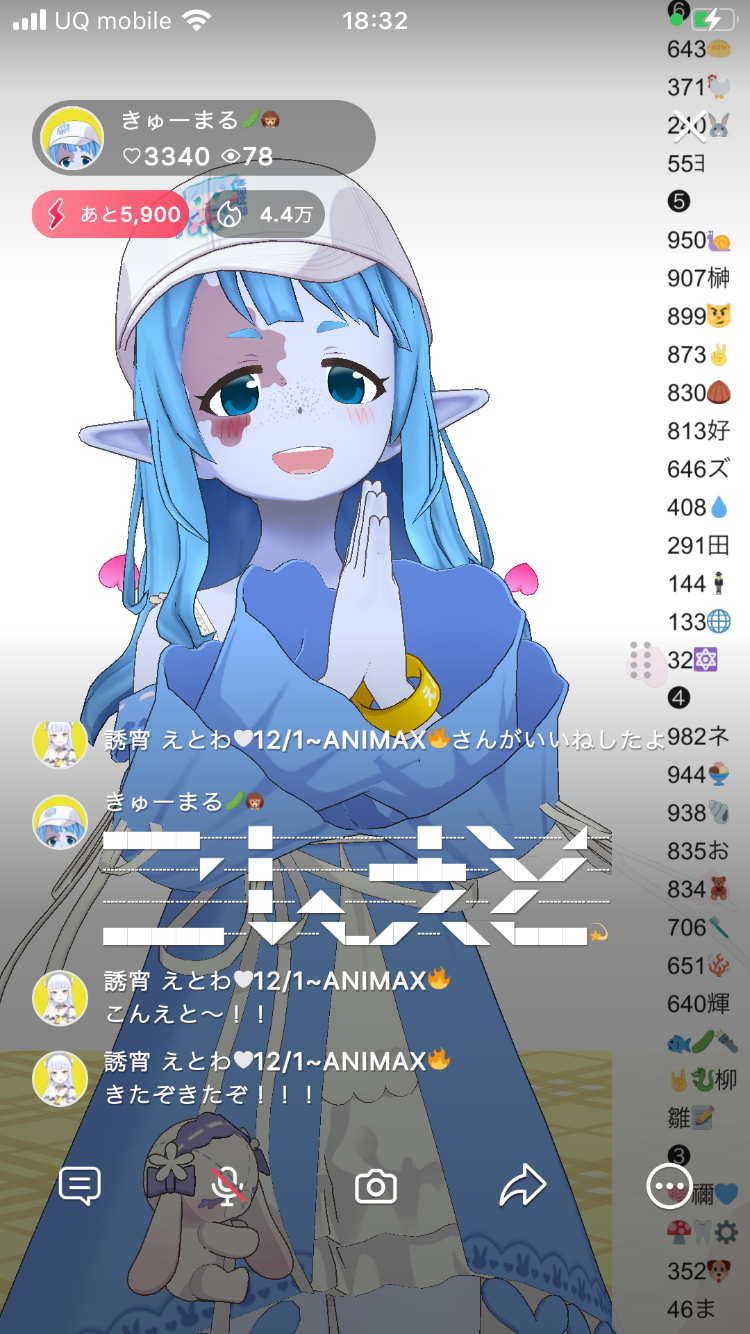Screen dimensions: 750x1334
Task: Unmute the microphone icon
Action: click(229, 1186)
